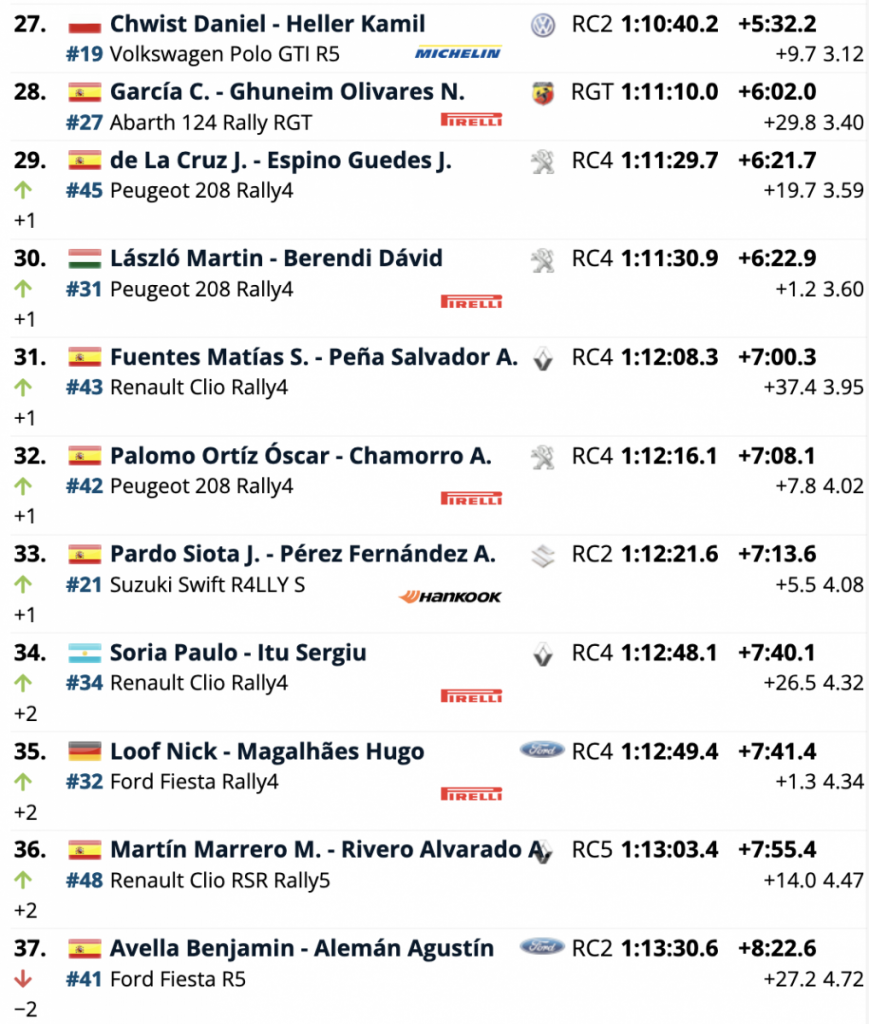View the de La Cruz J. - Espino Guedes J. crew

point(281,160)
